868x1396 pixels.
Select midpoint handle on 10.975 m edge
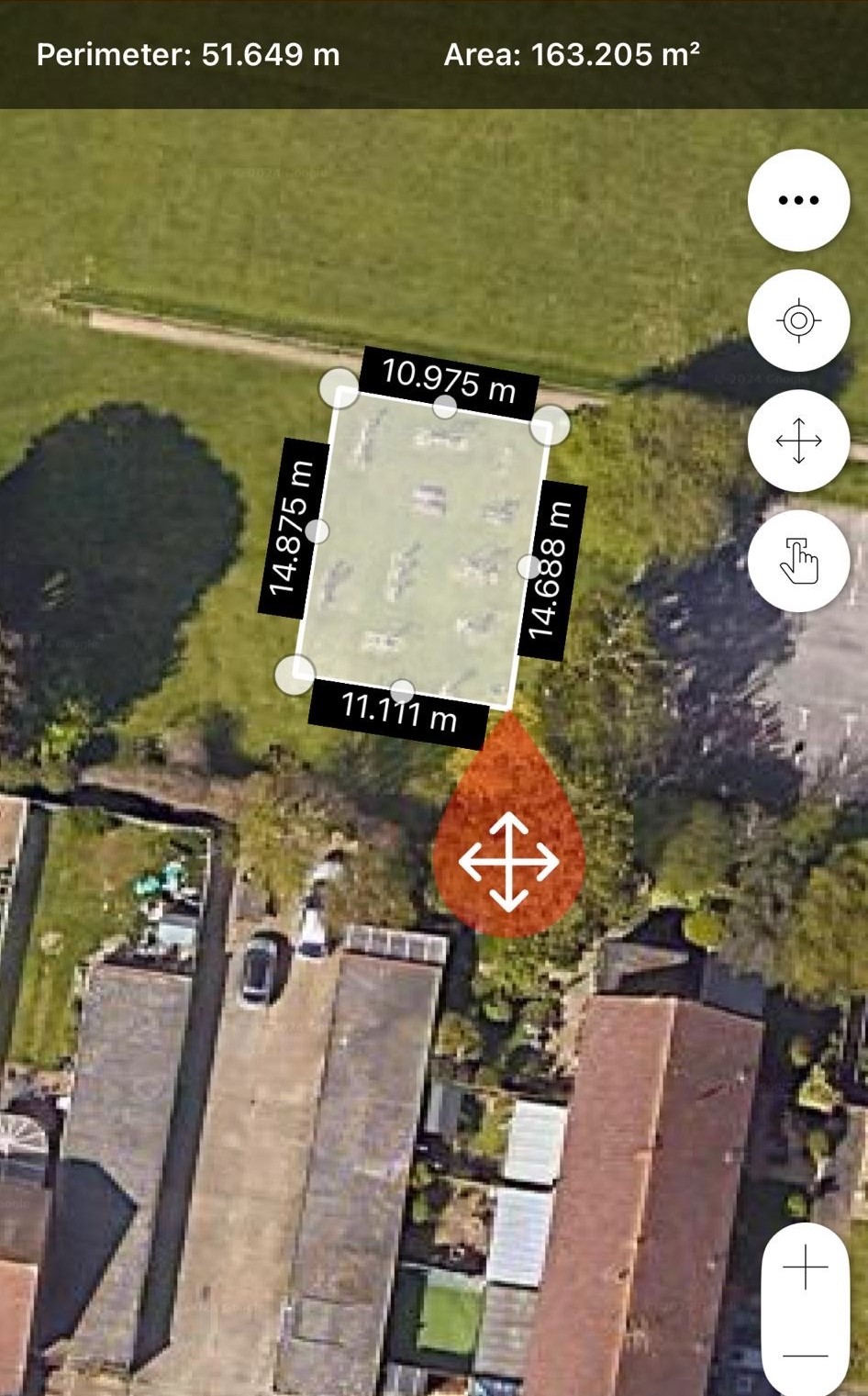click(x=445, y=407)
